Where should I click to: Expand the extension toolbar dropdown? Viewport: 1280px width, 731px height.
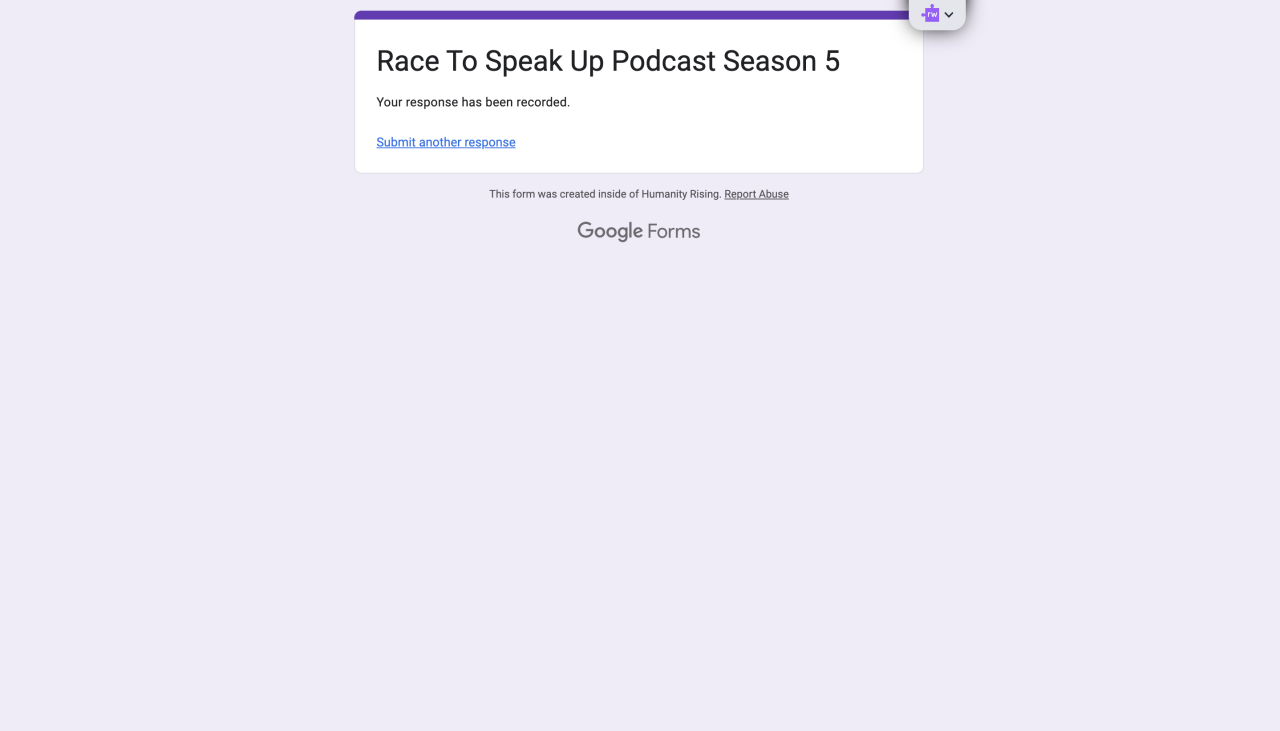point(948,15)
